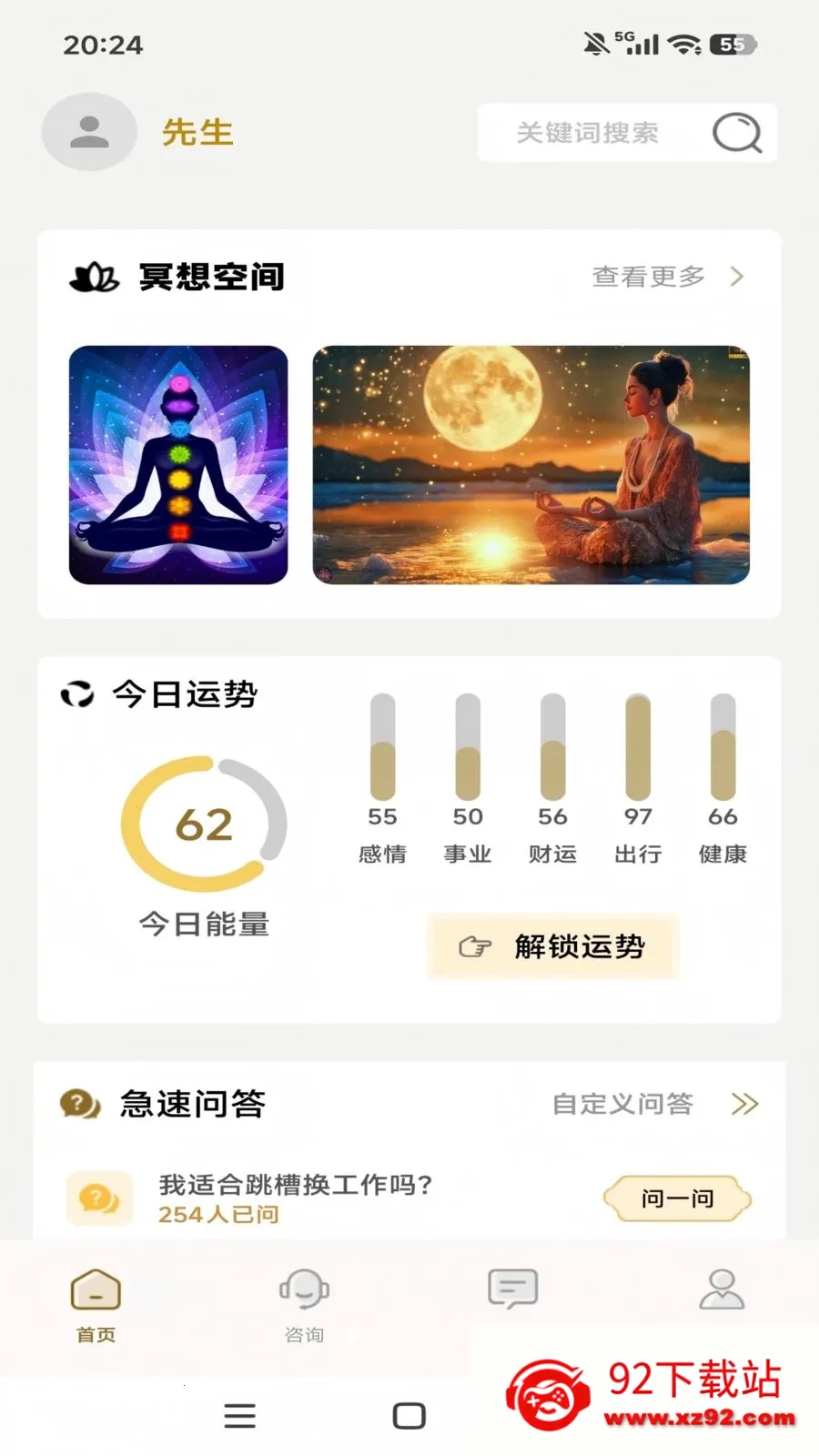Tap the magnifier search icon
819x1456 pixels.
coord(737,133)
